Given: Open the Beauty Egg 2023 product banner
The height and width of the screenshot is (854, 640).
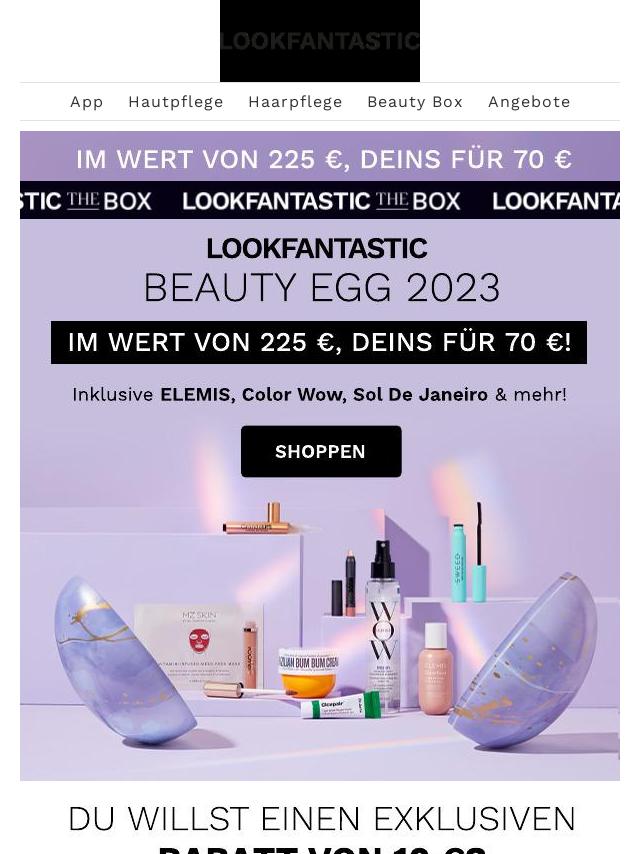Looking at the screenshot, I should 320,620.
